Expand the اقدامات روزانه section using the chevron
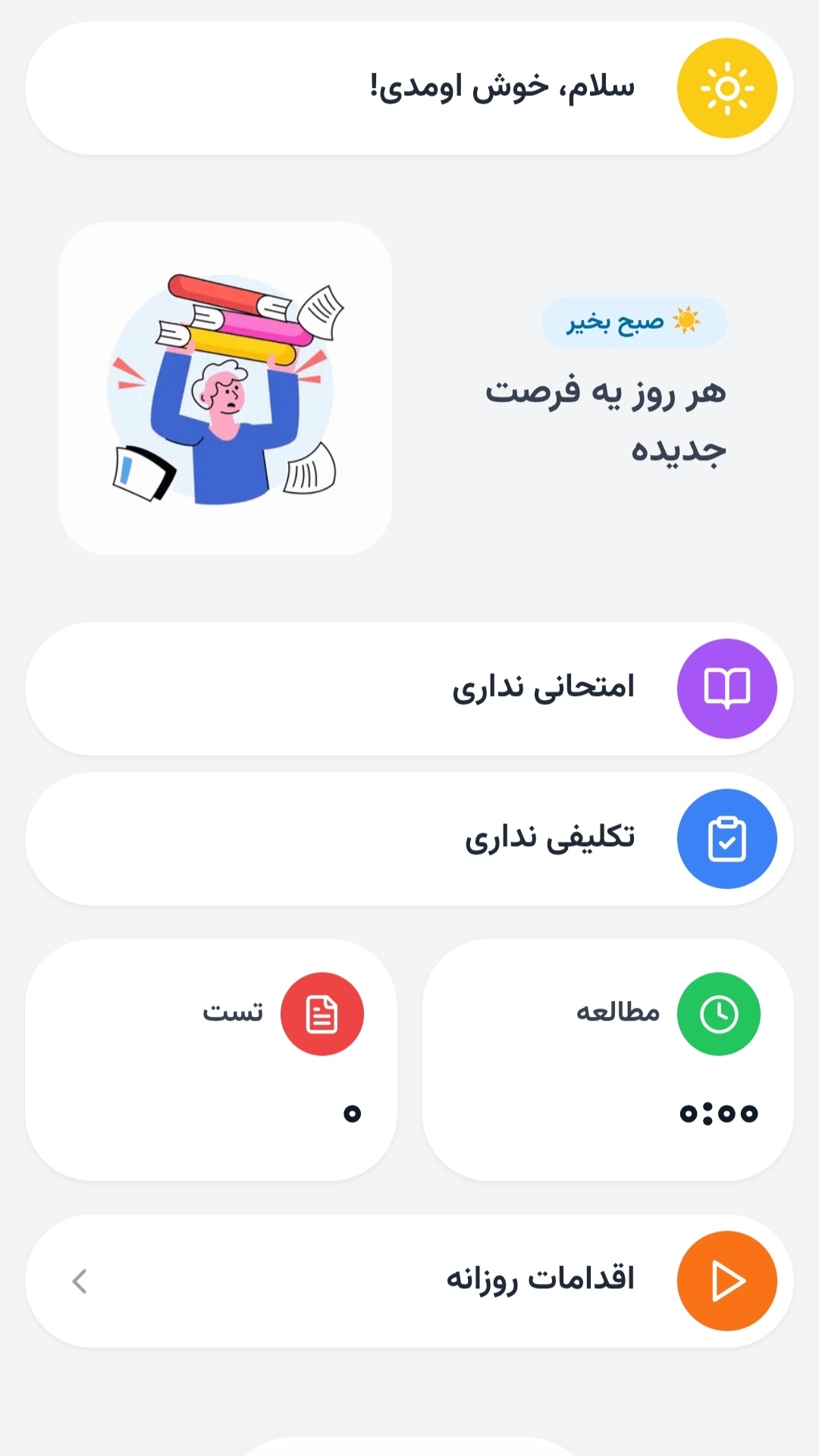This screenshot has height=1456, width=819. 80,1279
